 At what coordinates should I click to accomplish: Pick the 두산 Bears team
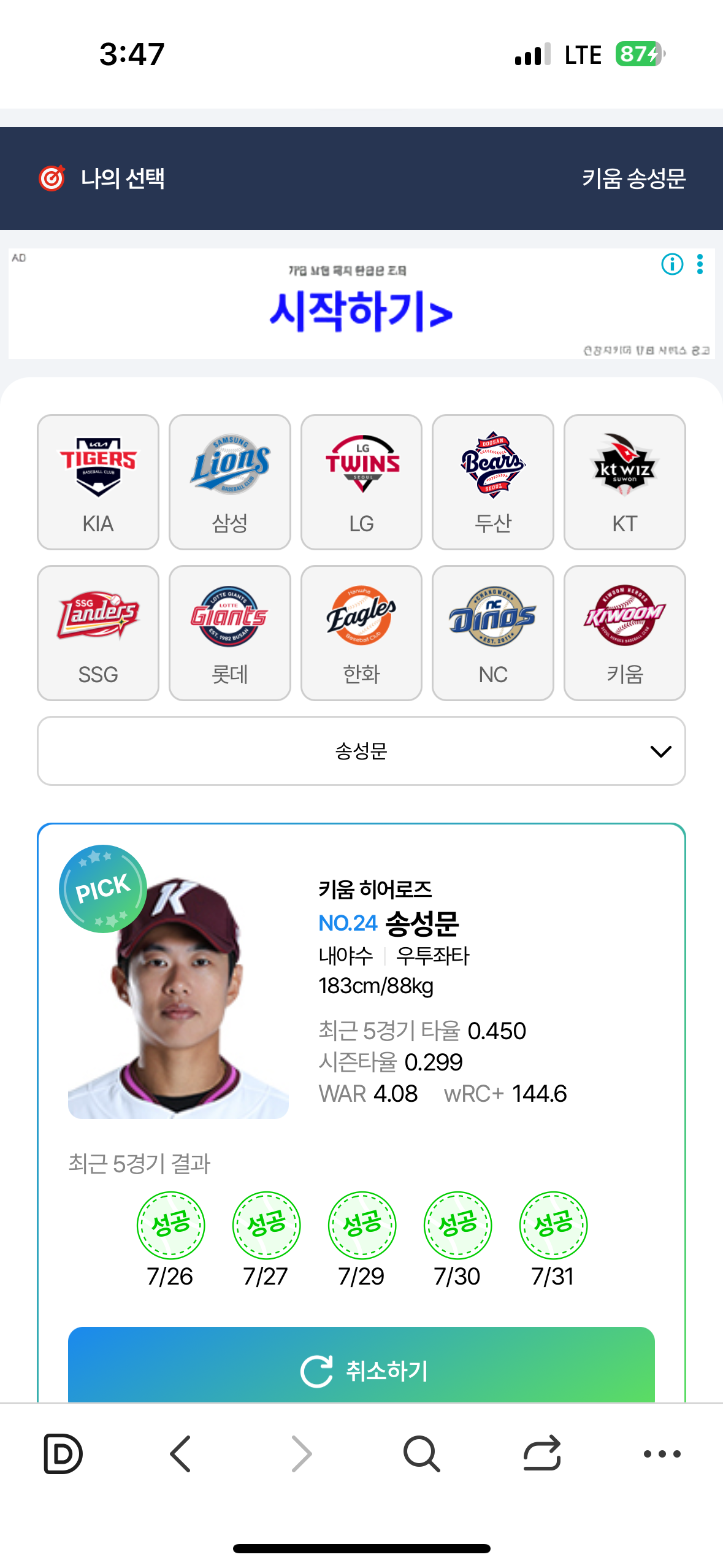tap(492, 482)
